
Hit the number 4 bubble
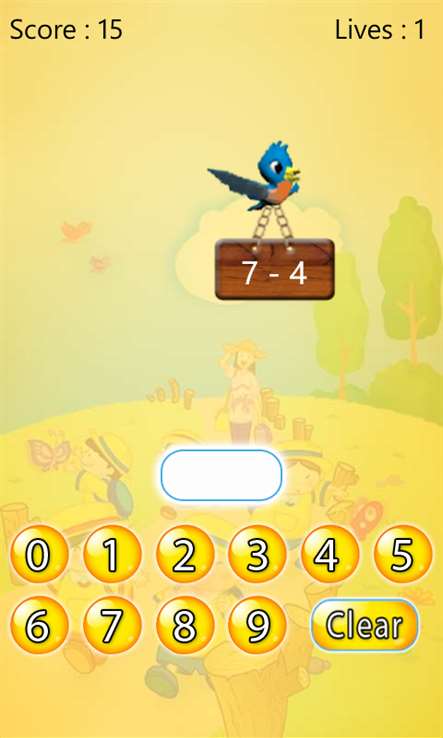point(330,554)
